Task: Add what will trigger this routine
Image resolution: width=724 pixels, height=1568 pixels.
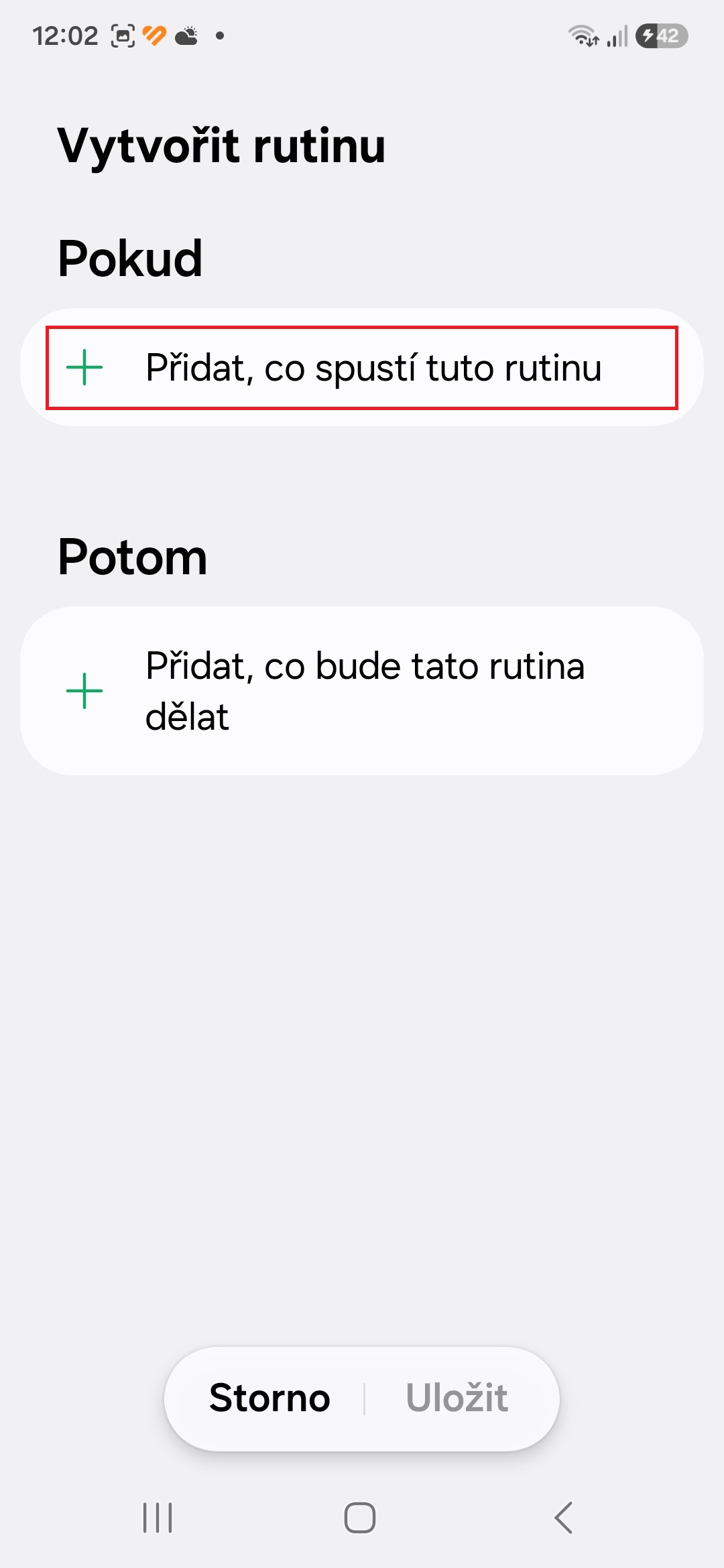Action: 362,367
